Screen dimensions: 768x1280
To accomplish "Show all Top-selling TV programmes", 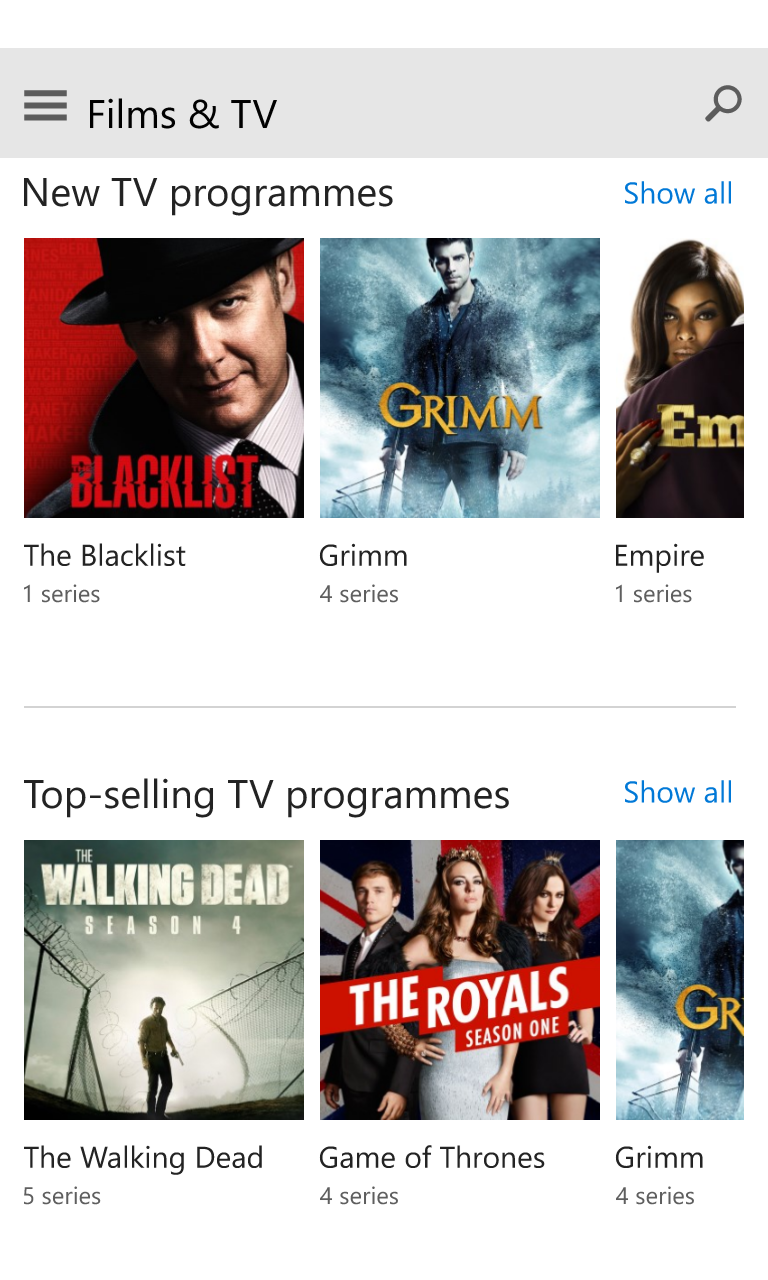I will pyautogui.click(x=677, y=792).
